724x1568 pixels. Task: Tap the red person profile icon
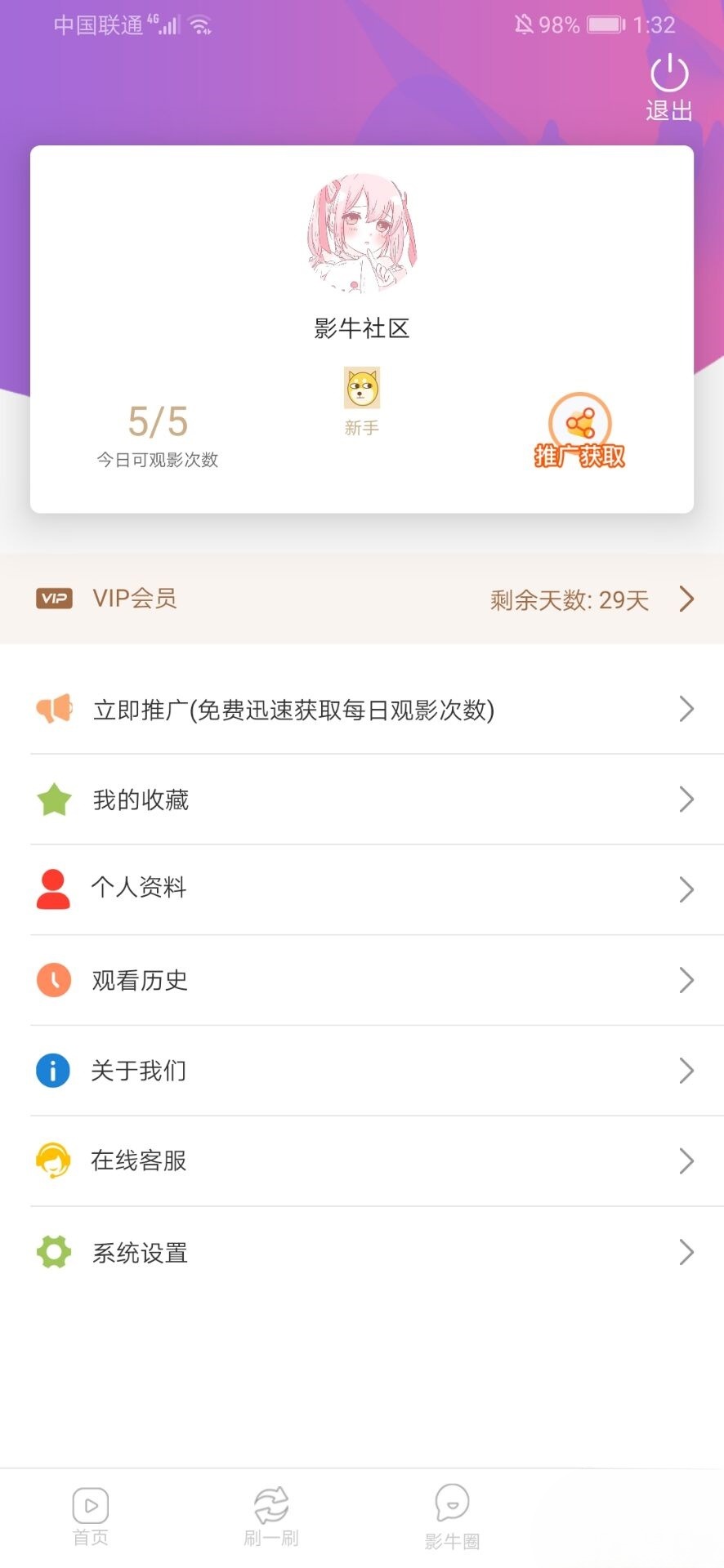pyautogui.click(x=52, y=889)
